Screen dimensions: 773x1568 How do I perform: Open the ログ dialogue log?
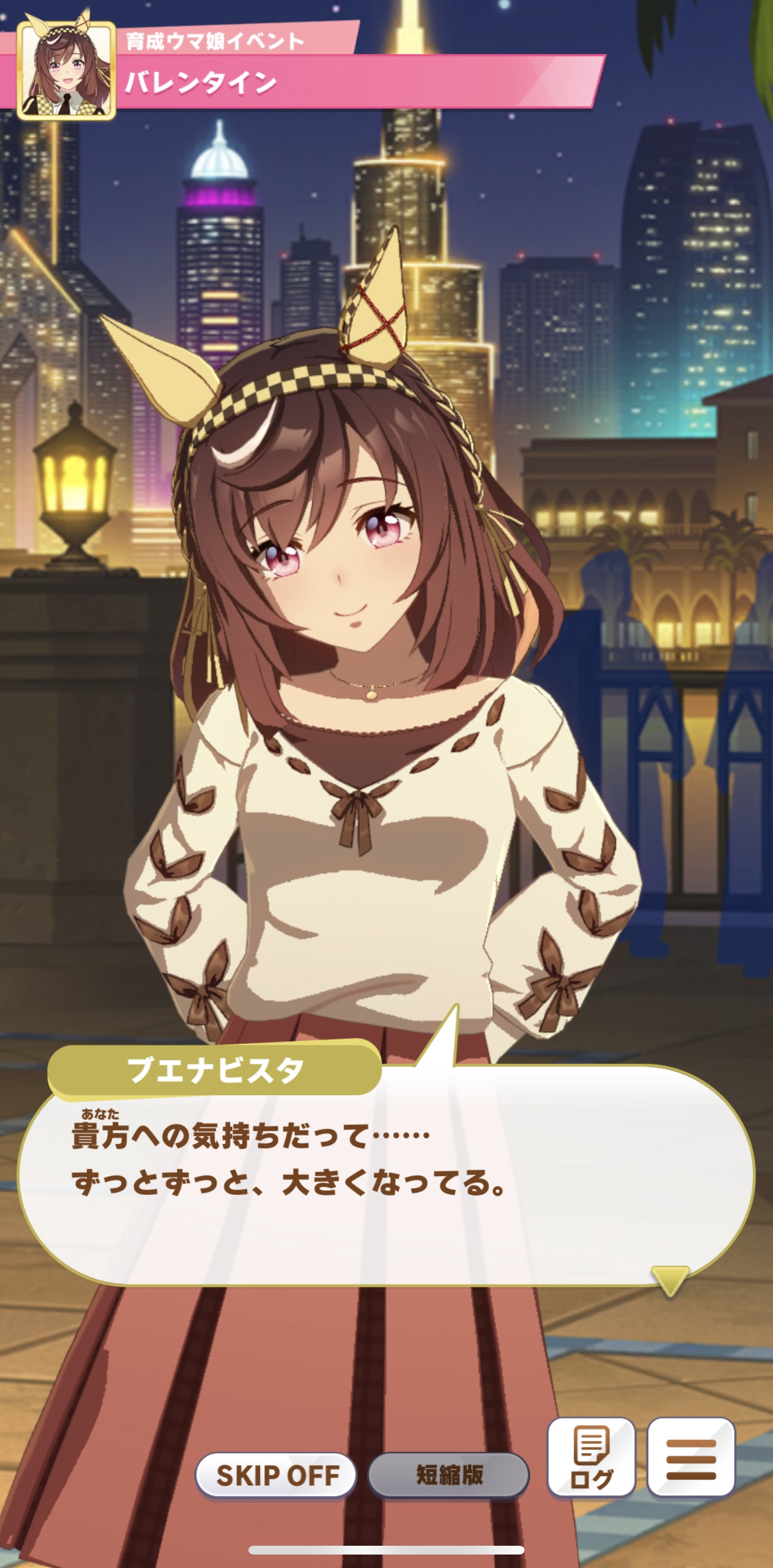pyautogui.click(x=591, y=1457)
